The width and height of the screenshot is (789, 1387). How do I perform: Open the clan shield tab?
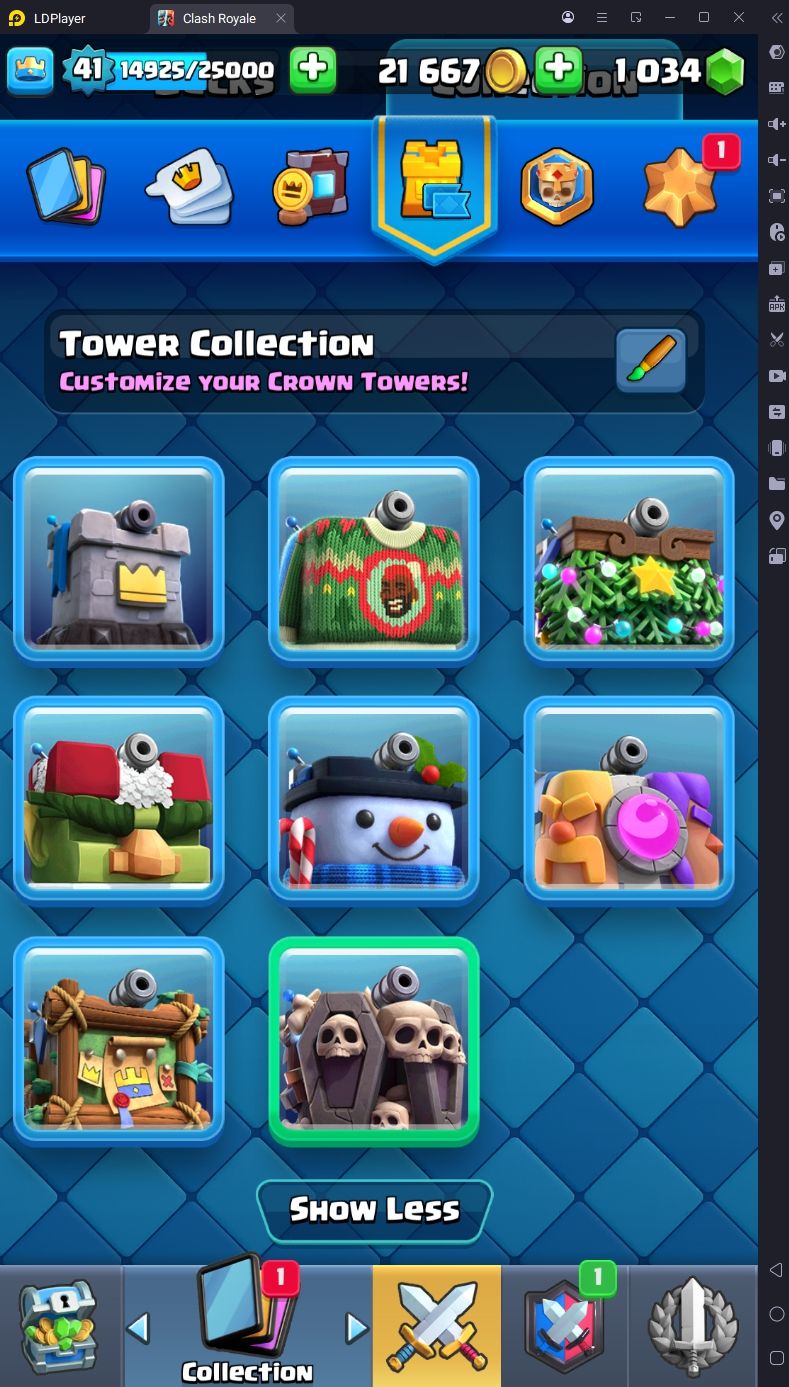[565, 1326]
